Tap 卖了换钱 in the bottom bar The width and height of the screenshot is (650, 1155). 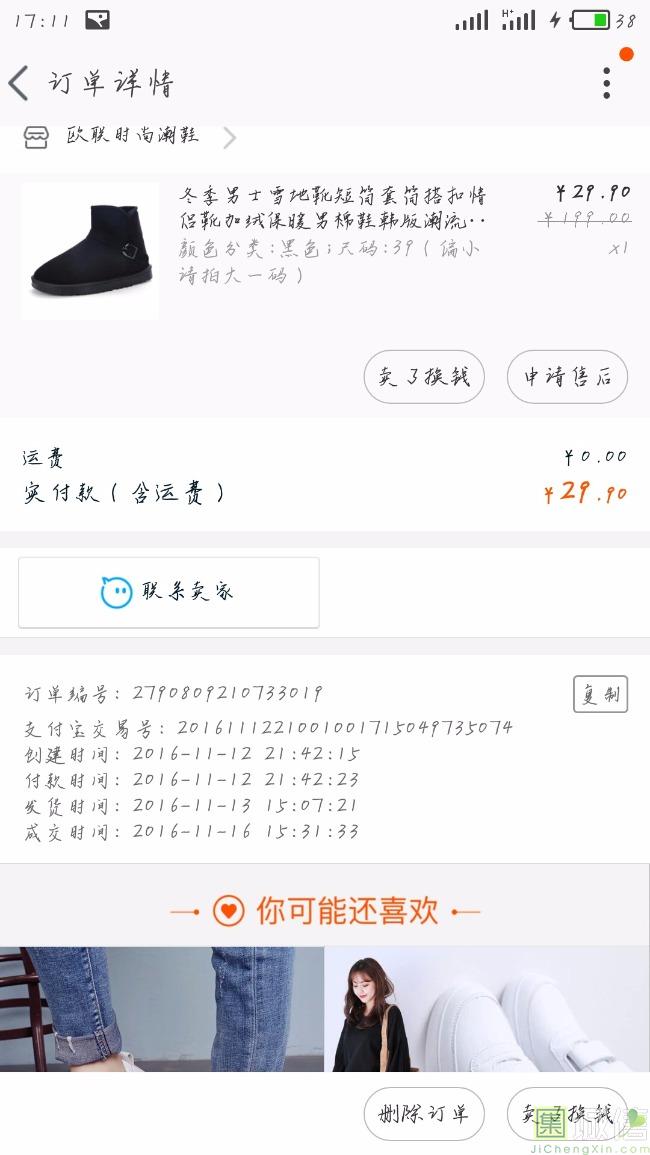tap(567, 1114)
